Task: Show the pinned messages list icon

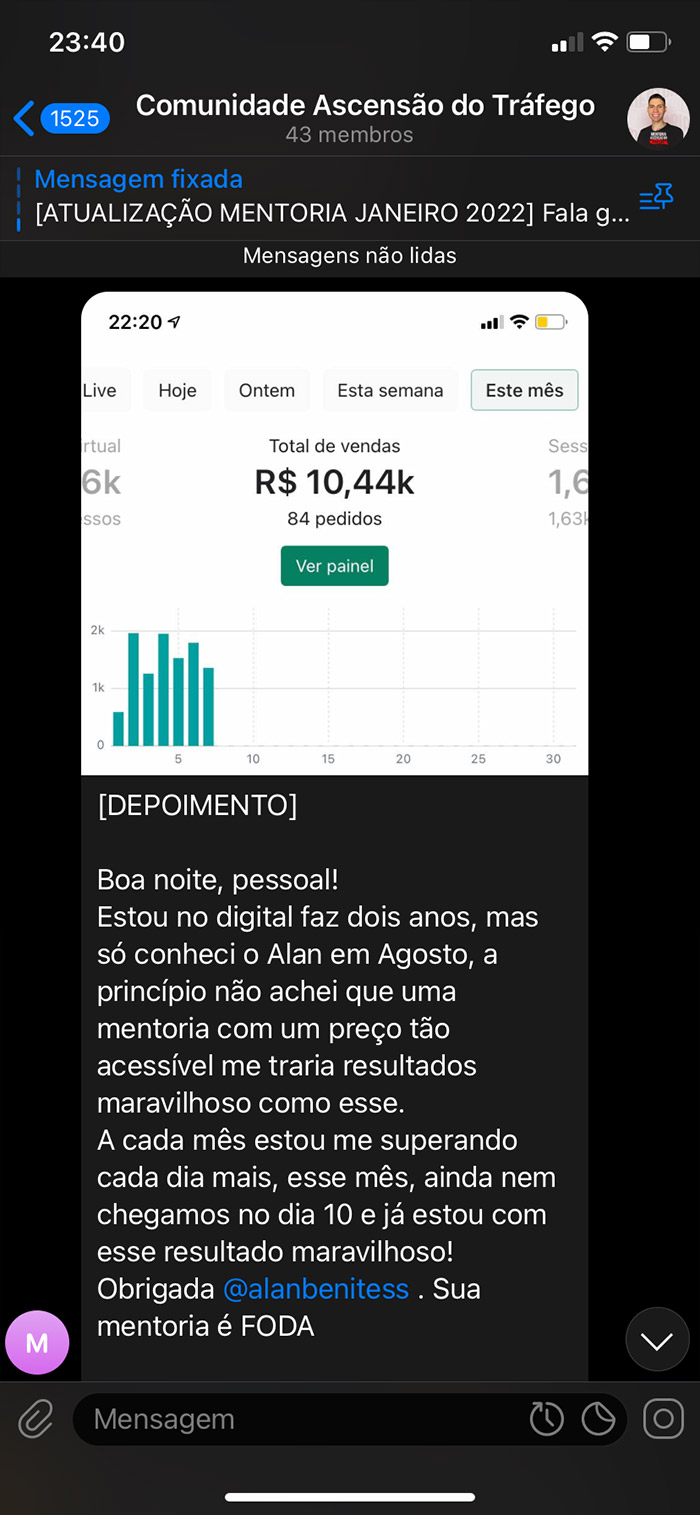Action: coord(656,197)
